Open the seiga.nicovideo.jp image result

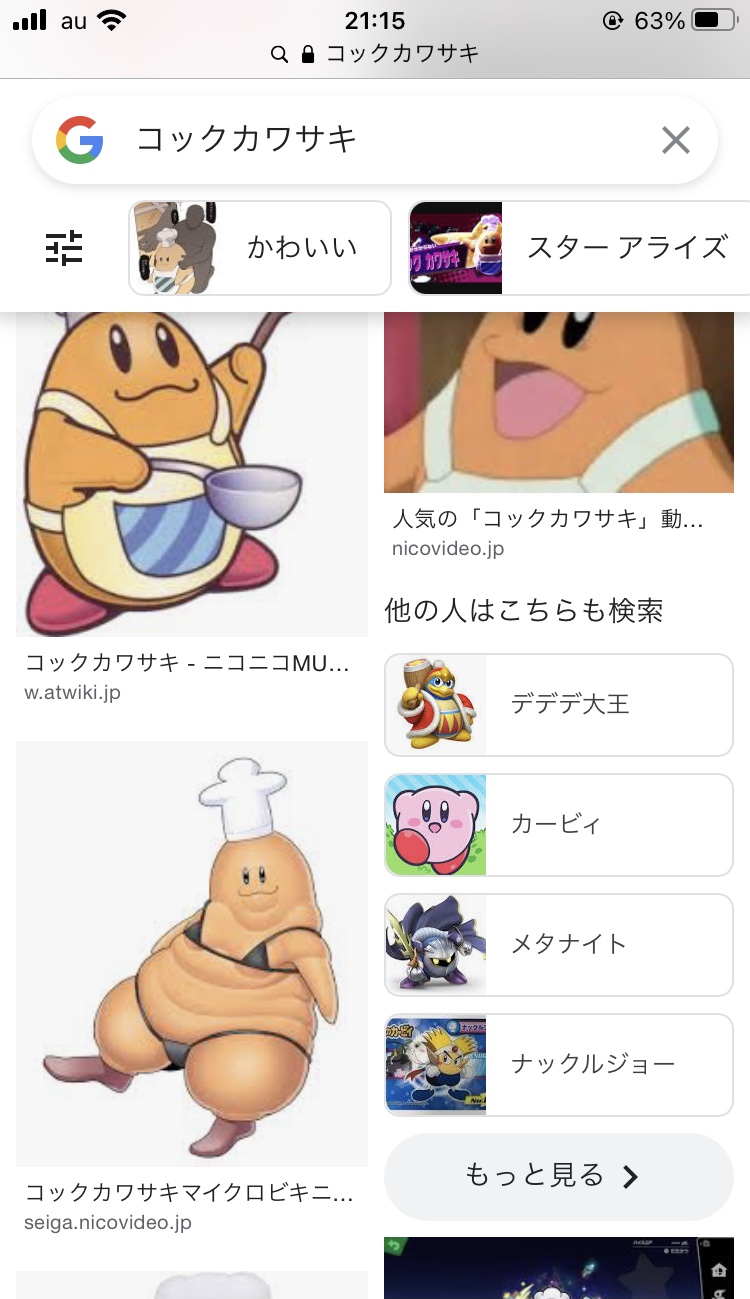coord(191,955)
